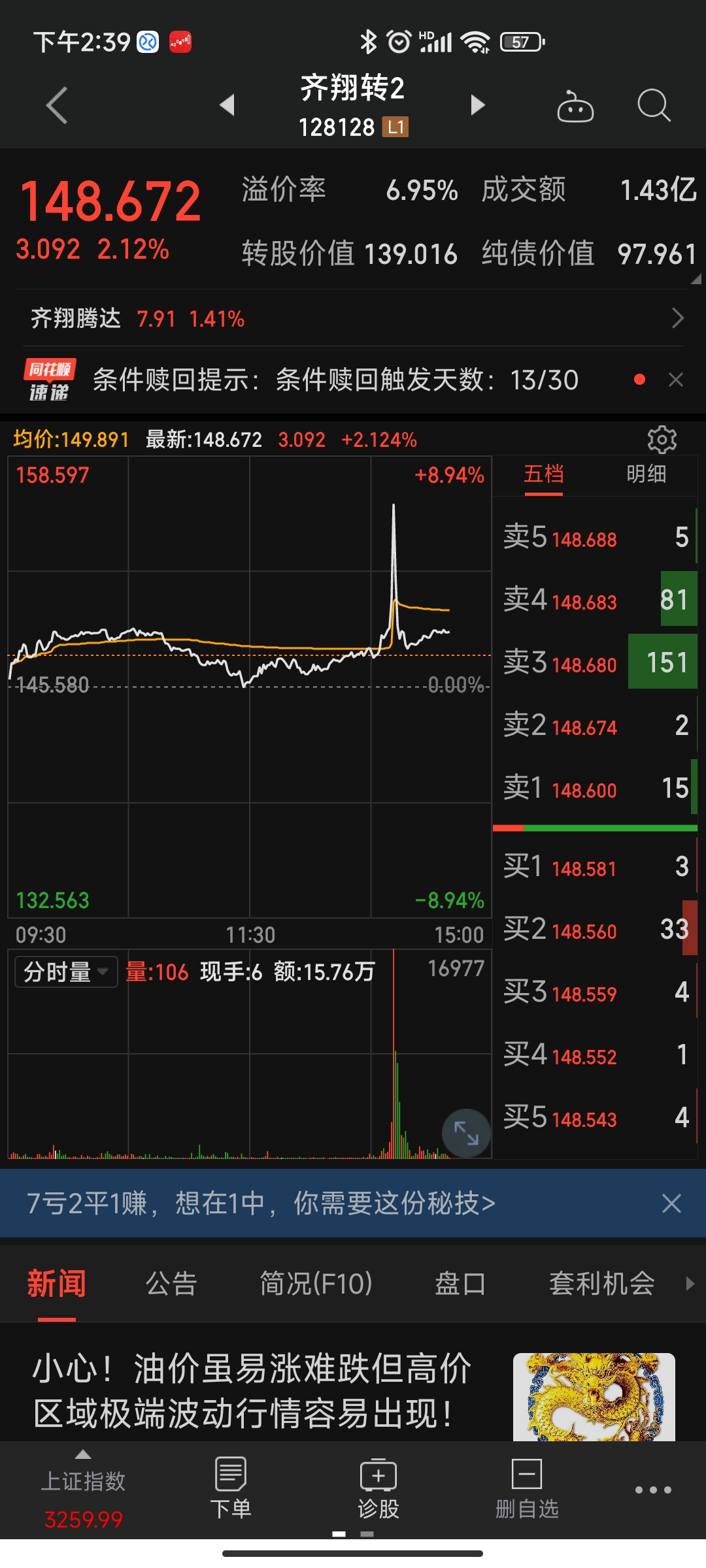The width and height of the screenshot is (706, 1568).
Task: Go back using the top-left arrow
Action: tap(58, 105)
